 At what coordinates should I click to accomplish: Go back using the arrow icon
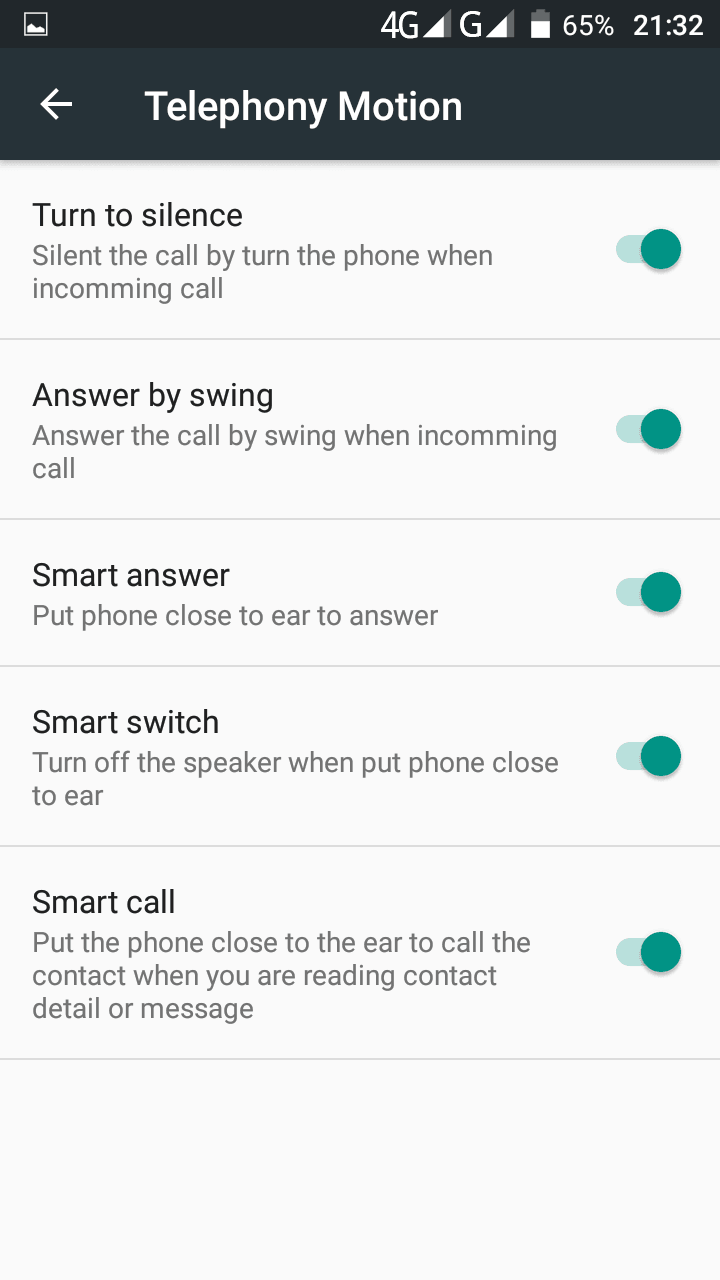[56, 104]
